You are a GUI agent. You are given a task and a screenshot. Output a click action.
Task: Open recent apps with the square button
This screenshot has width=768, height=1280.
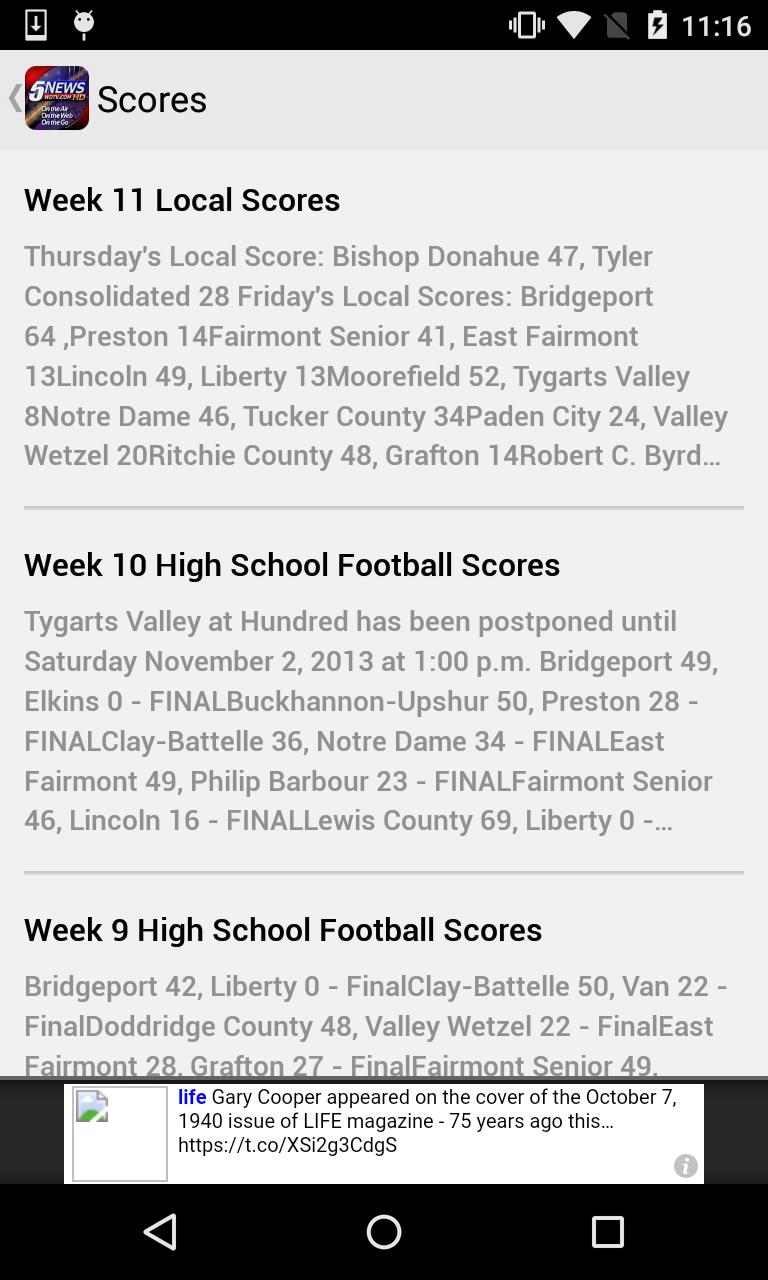tap(607, 1232)
